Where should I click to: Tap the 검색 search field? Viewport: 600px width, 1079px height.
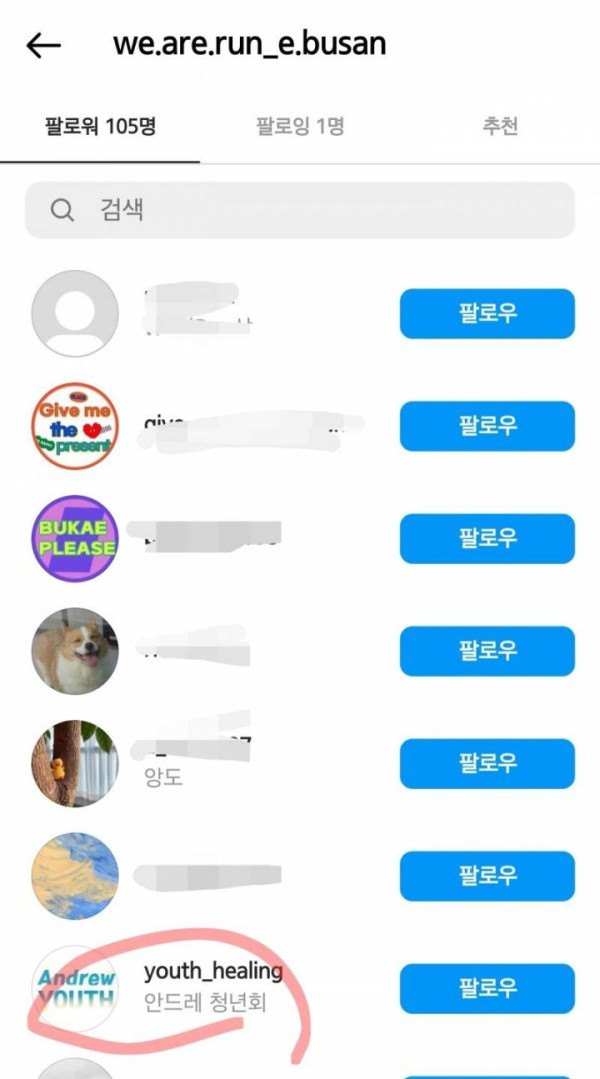pyautogui.click(x=300, y=210)
